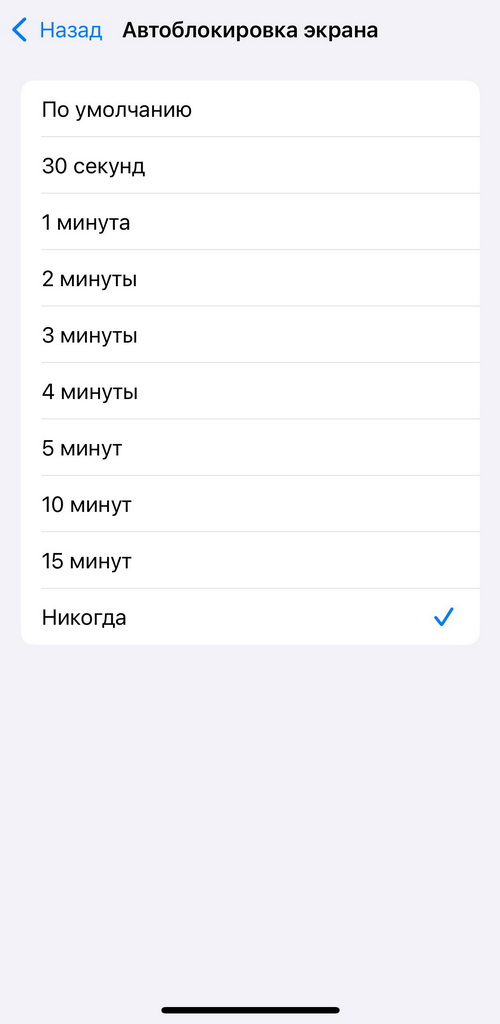
Task: Set auto-lock to 15 минут
Action: pyautogui.click(x=250, y=560)
